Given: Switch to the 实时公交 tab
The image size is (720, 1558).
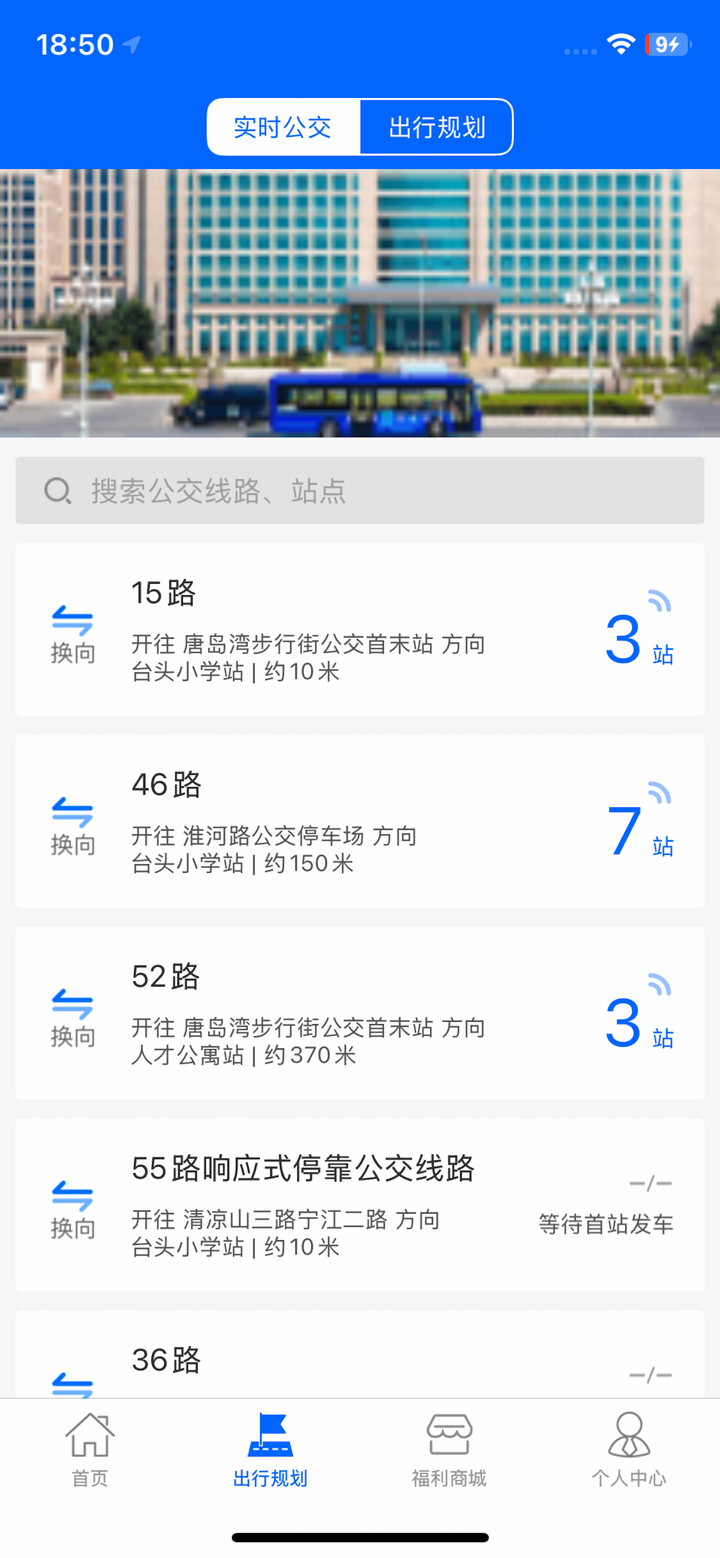Looking at the screenshot, I should 284,127.
